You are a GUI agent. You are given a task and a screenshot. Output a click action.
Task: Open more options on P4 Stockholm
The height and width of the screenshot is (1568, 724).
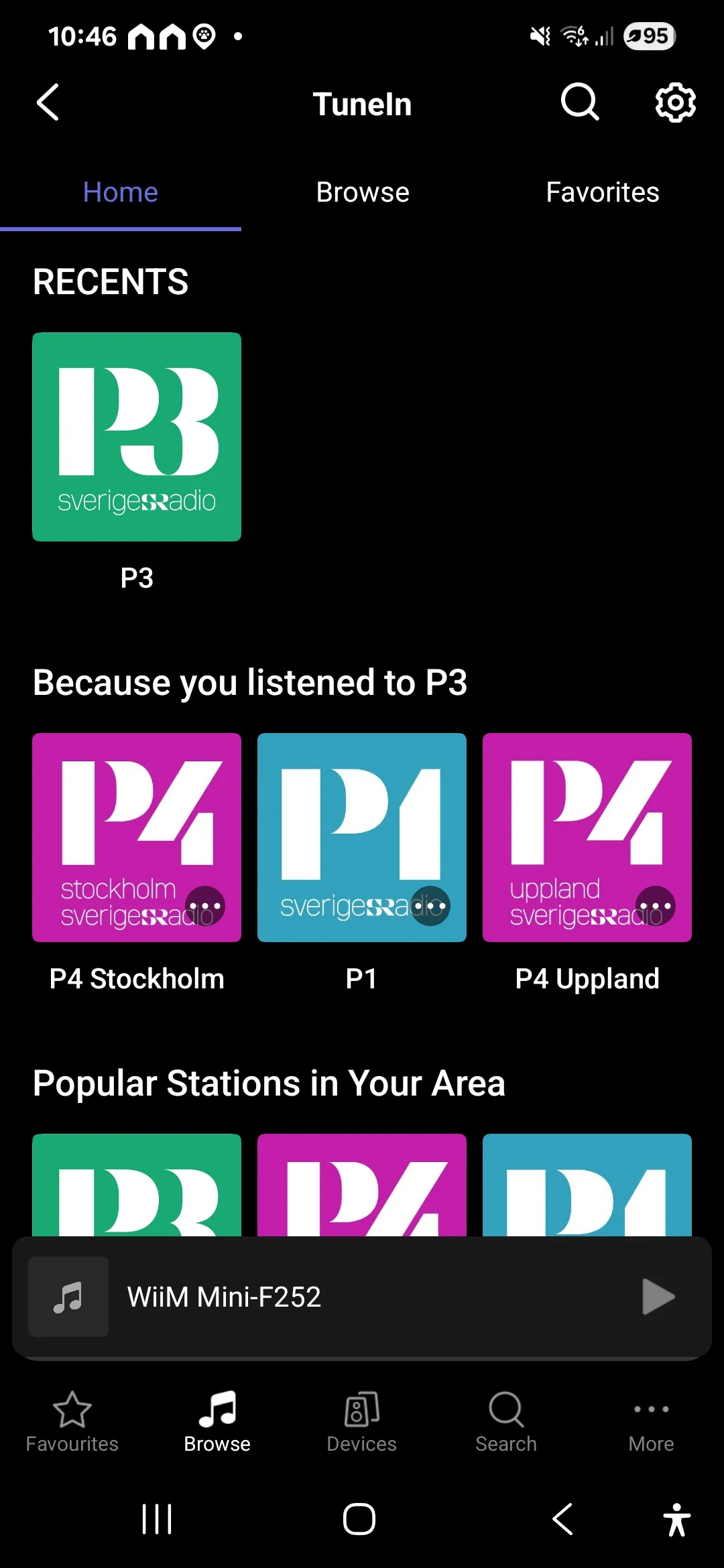click(205, 907)
